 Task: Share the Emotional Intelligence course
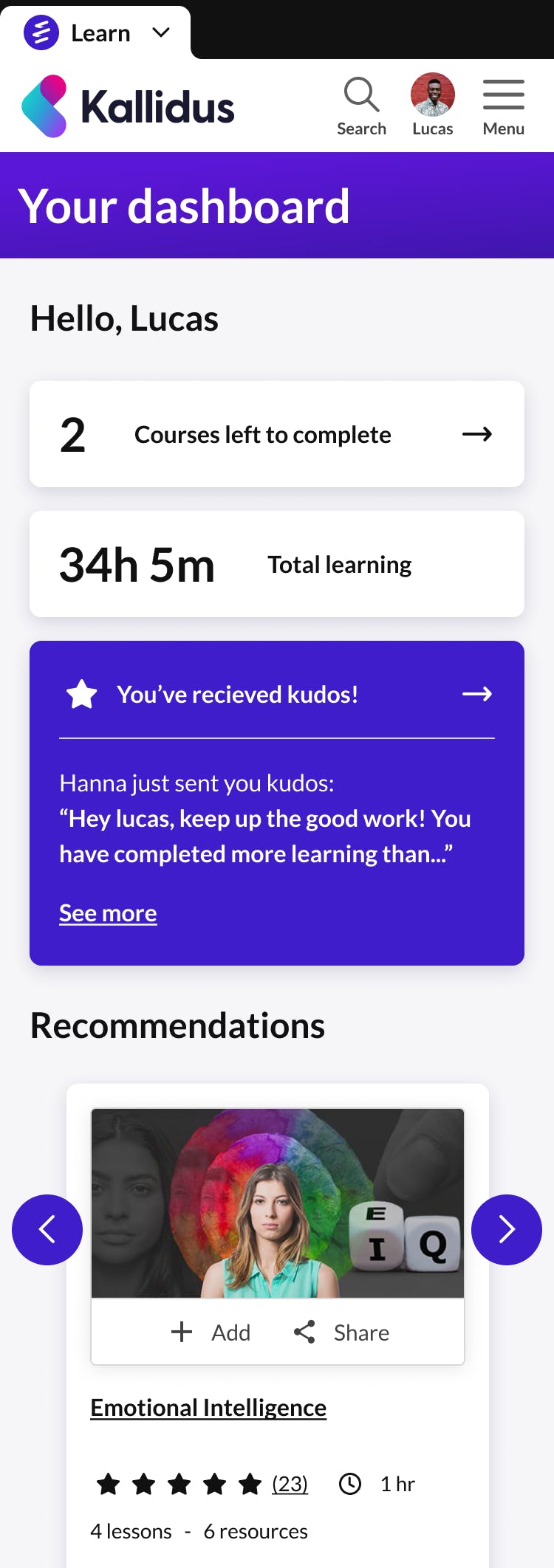coord(341,1333)
